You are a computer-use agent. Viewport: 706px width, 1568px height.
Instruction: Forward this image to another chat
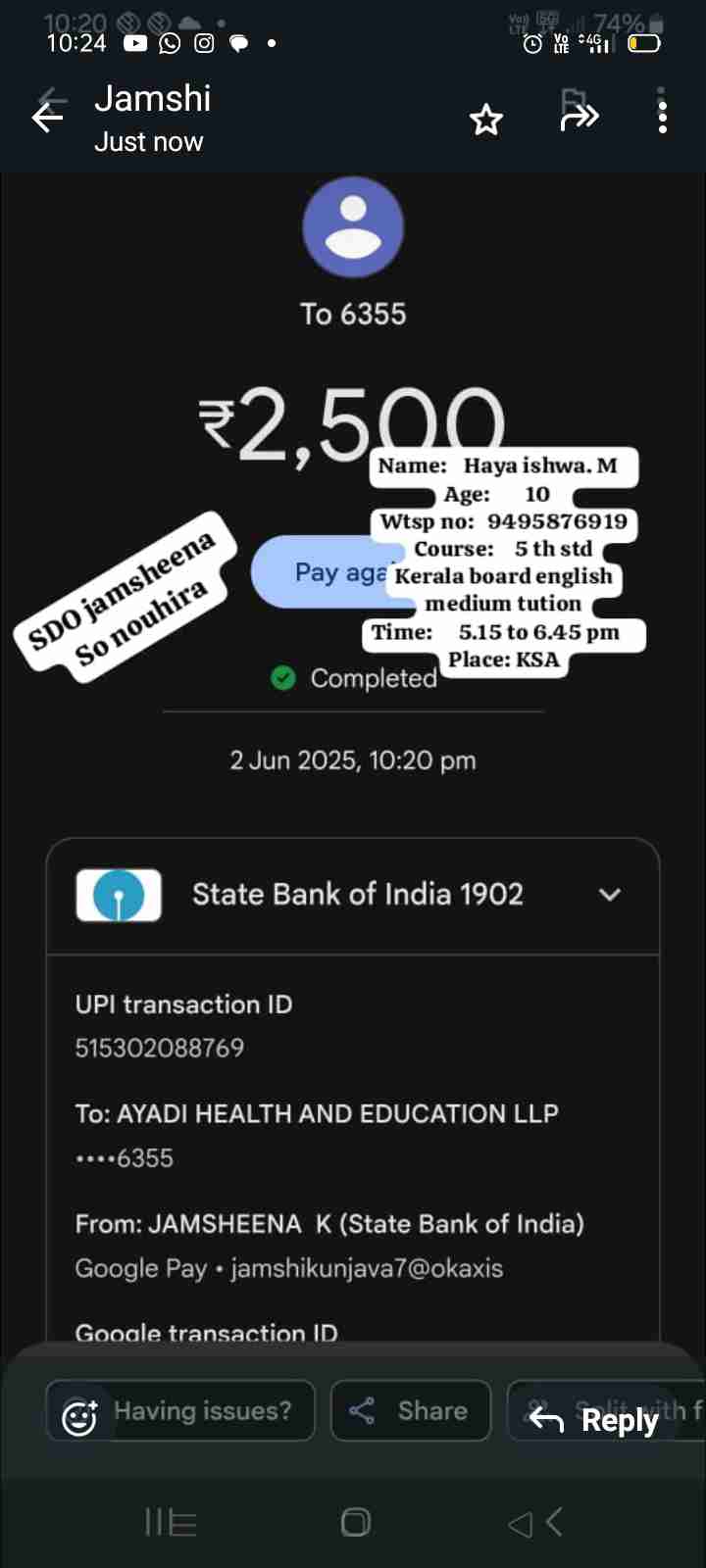point(579,118)
